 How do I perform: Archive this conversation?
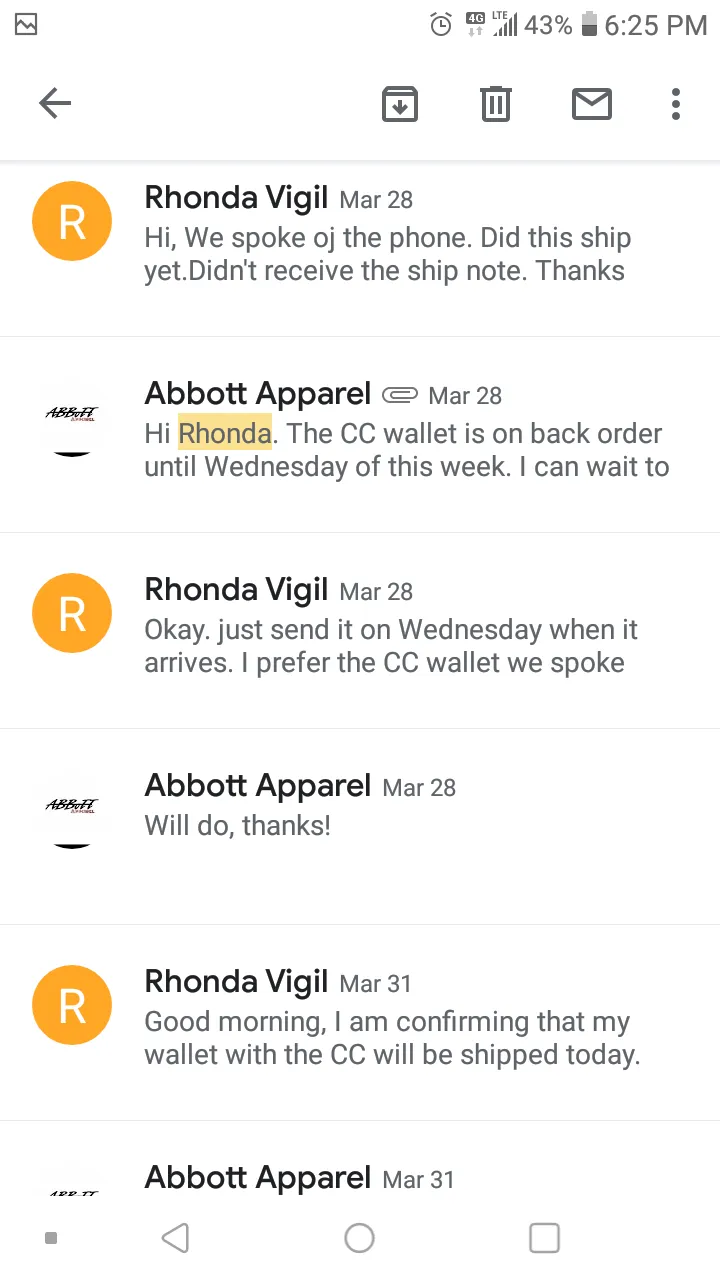point(400,104)
